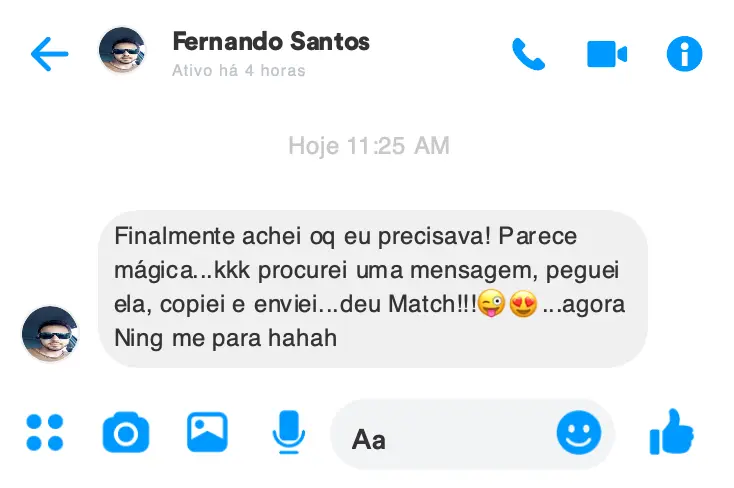This screenshot has height=488, width=734.
Task: Start a video call with Fernando
Action: pyautogui.click(x=606, y=54)
